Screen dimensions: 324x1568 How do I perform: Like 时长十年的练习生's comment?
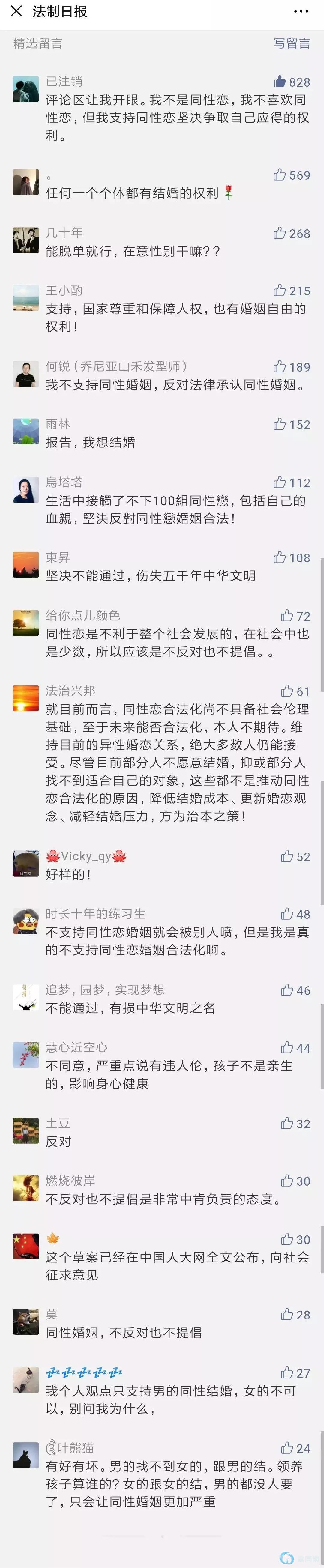[287, 914]
